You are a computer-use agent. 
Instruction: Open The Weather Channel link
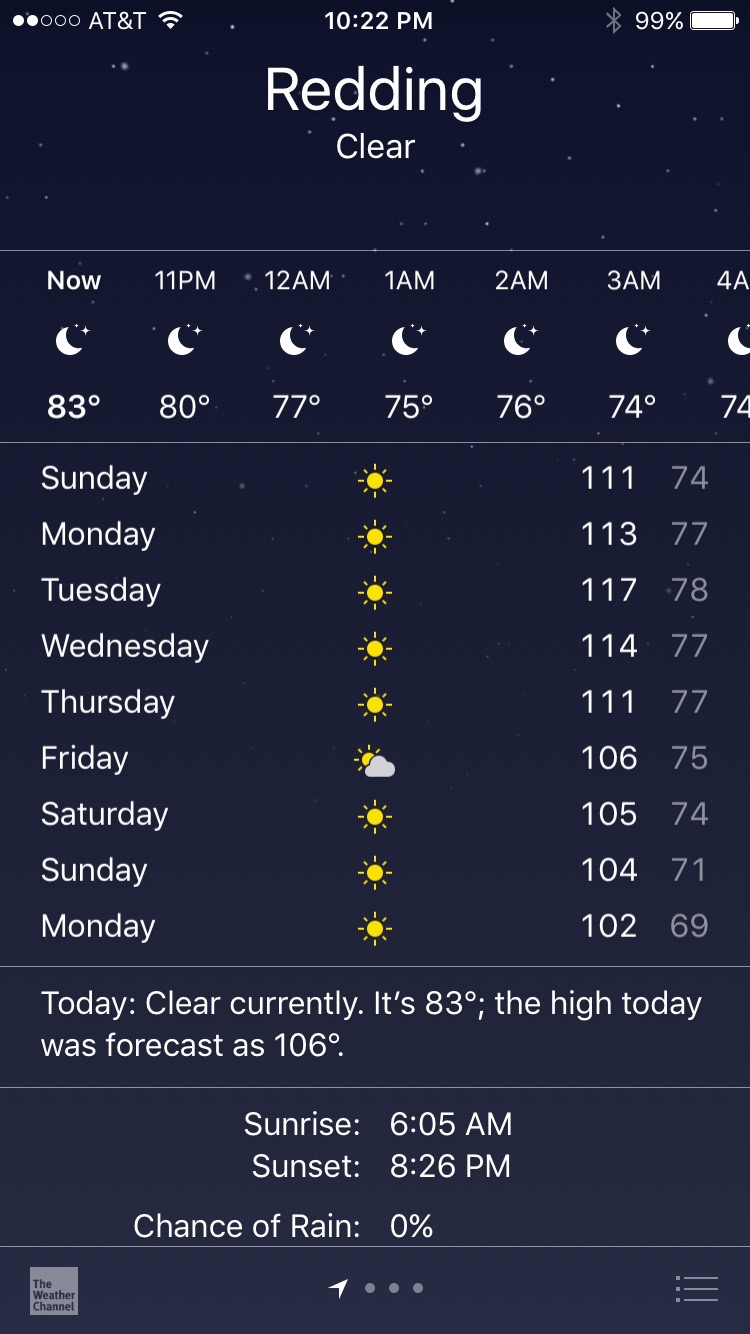coord(54,1290)
